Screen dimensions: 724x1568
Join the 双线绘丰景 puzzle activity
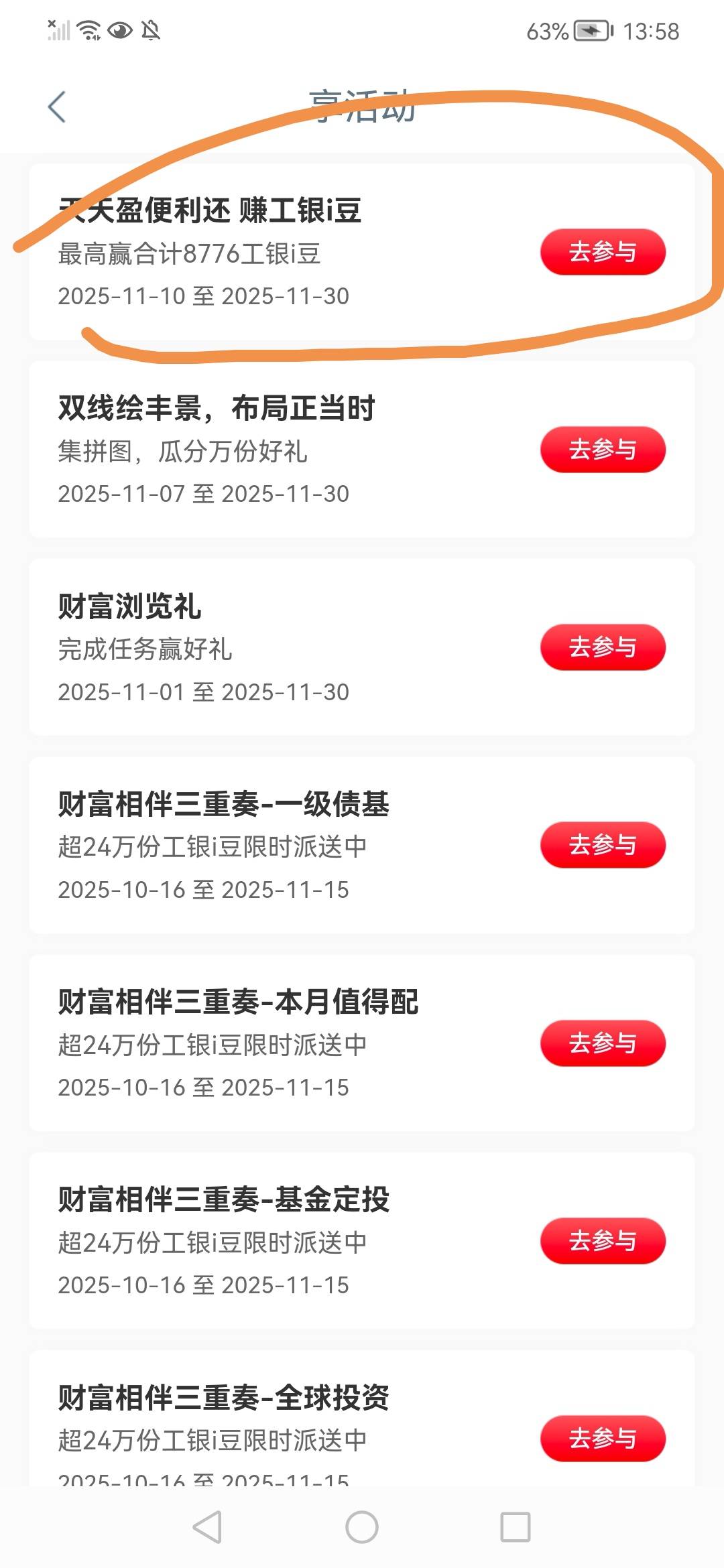[603, 450]
